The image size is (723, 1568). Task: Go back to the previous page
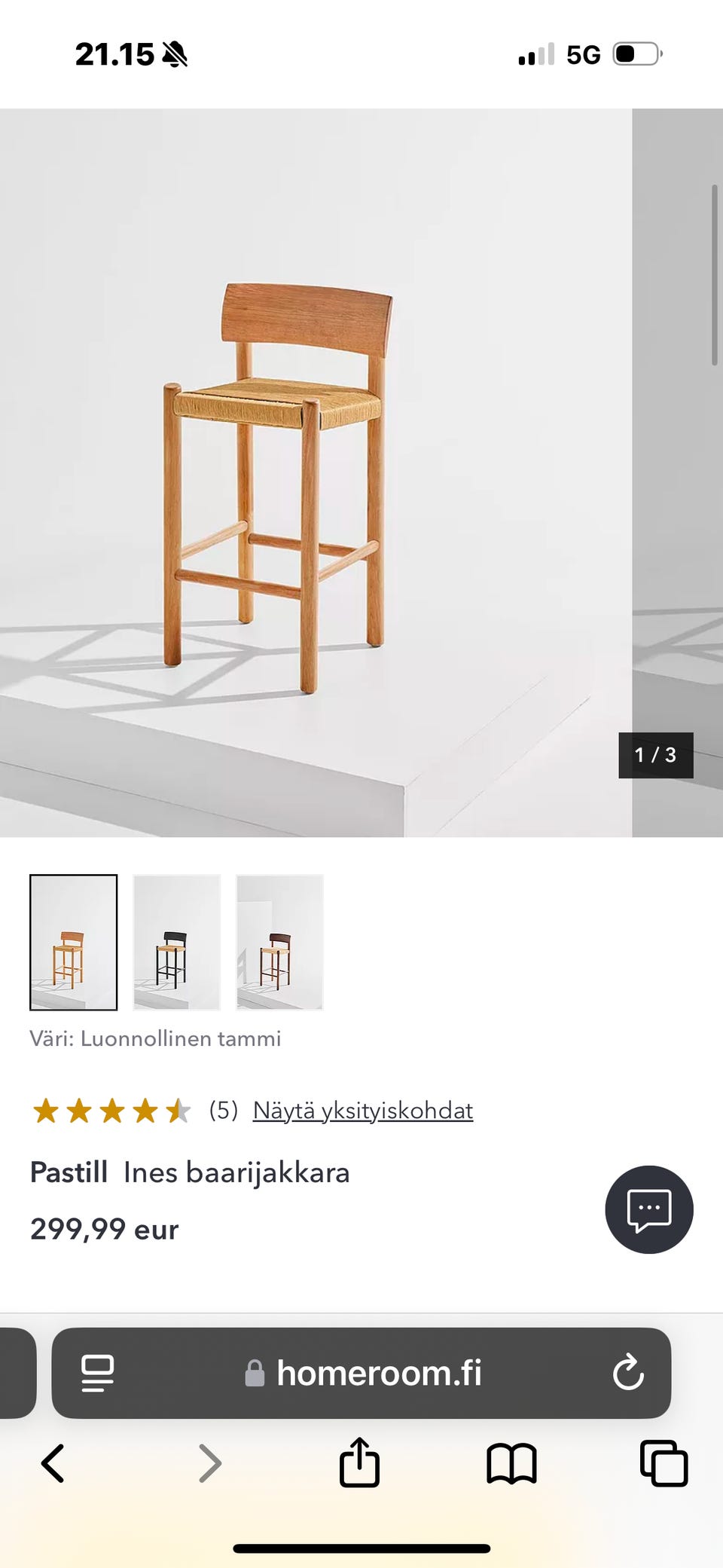(53, 1463)
